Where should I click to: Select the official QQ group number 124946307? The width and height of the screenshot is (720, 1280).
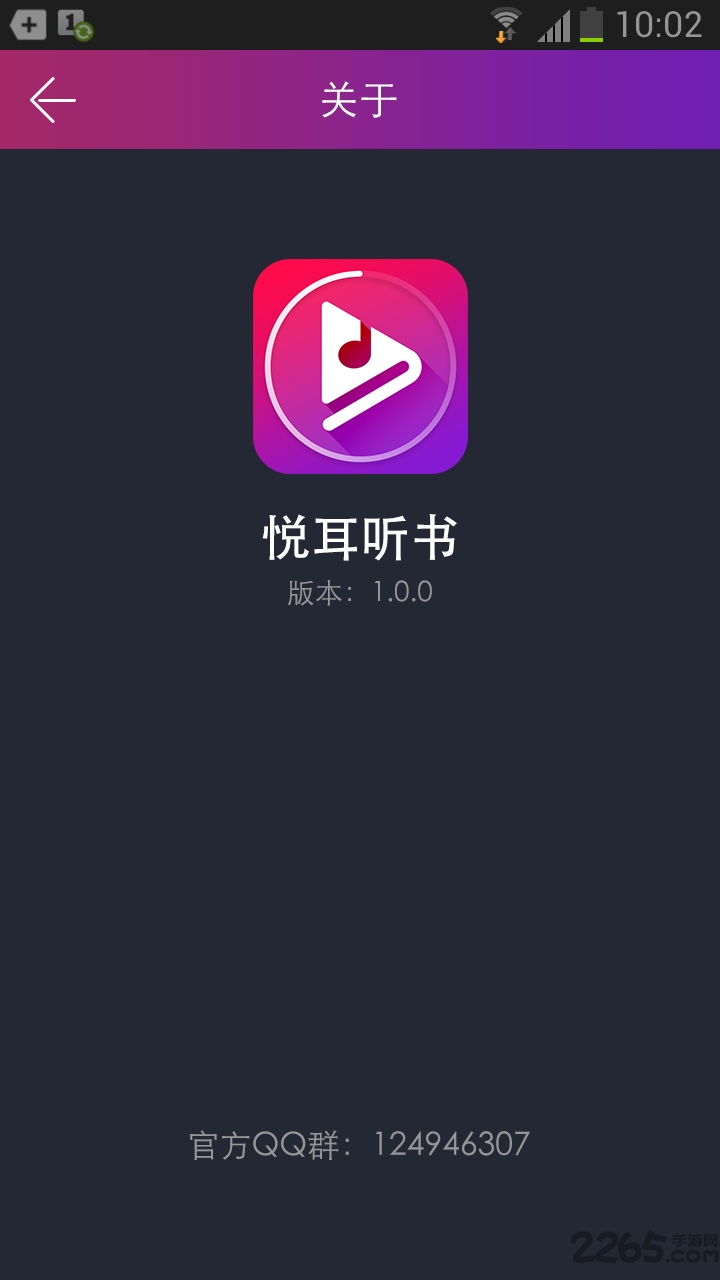pos(452,1142)
